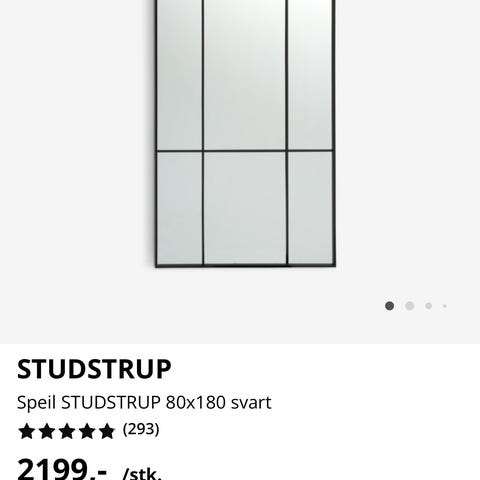Open the 293 customer reviews rating
Viewport: 480px width, 480px height.
88,430
